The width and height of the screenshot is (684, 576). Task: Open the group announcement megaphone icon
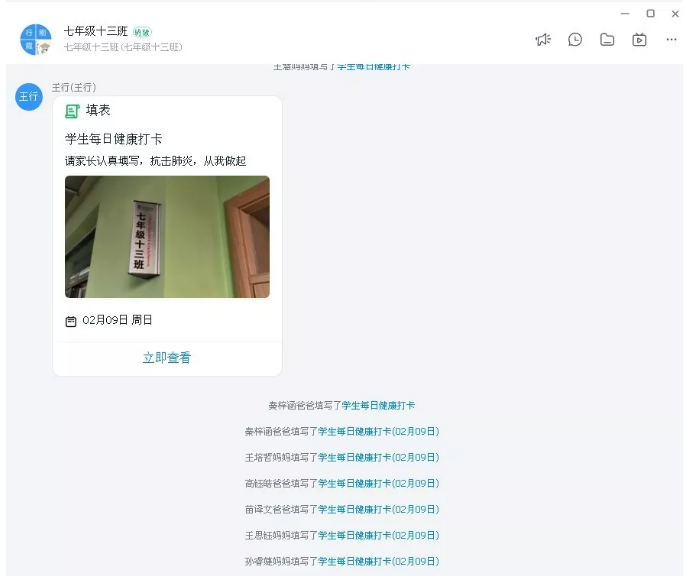click(x=543, y=40)
